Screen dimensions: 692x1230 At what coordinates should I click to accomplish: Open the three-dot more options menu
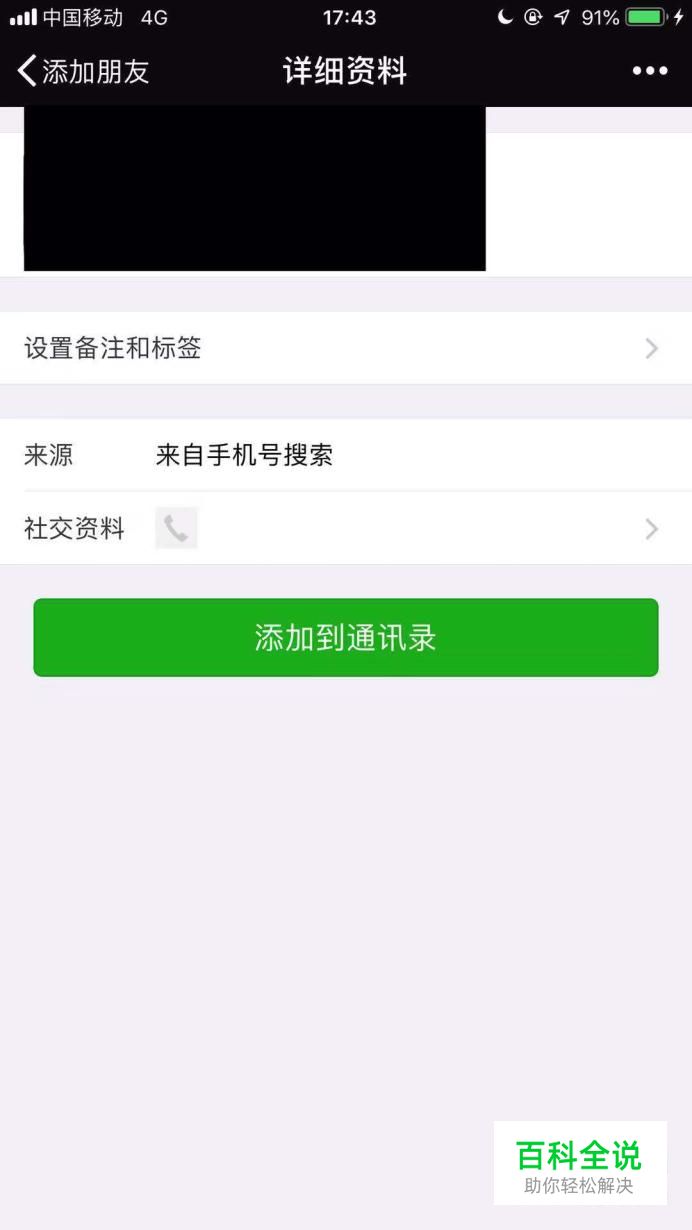pos(650,71)
